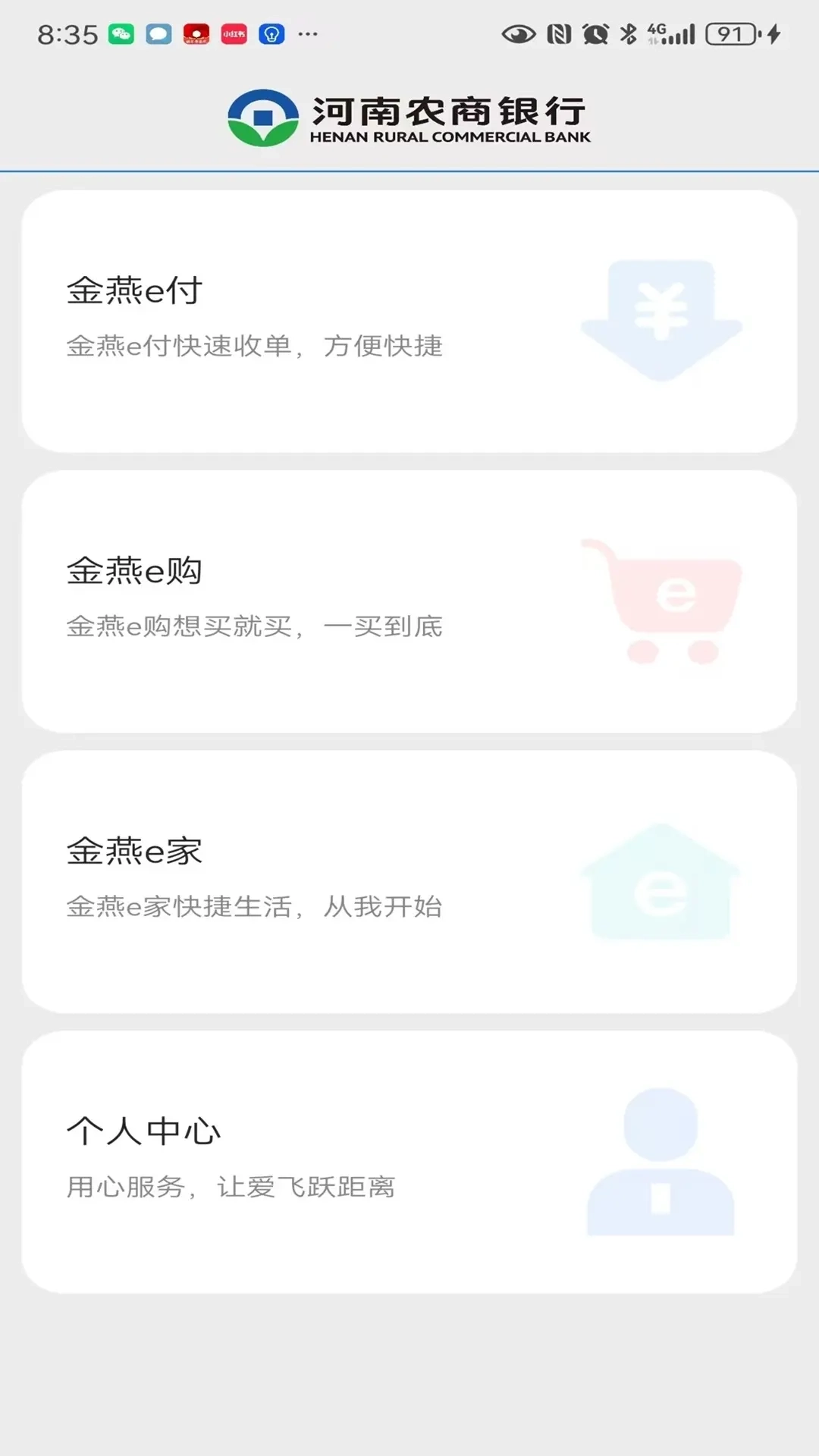Tap the blue messages bubble icon

pos(157,34)
